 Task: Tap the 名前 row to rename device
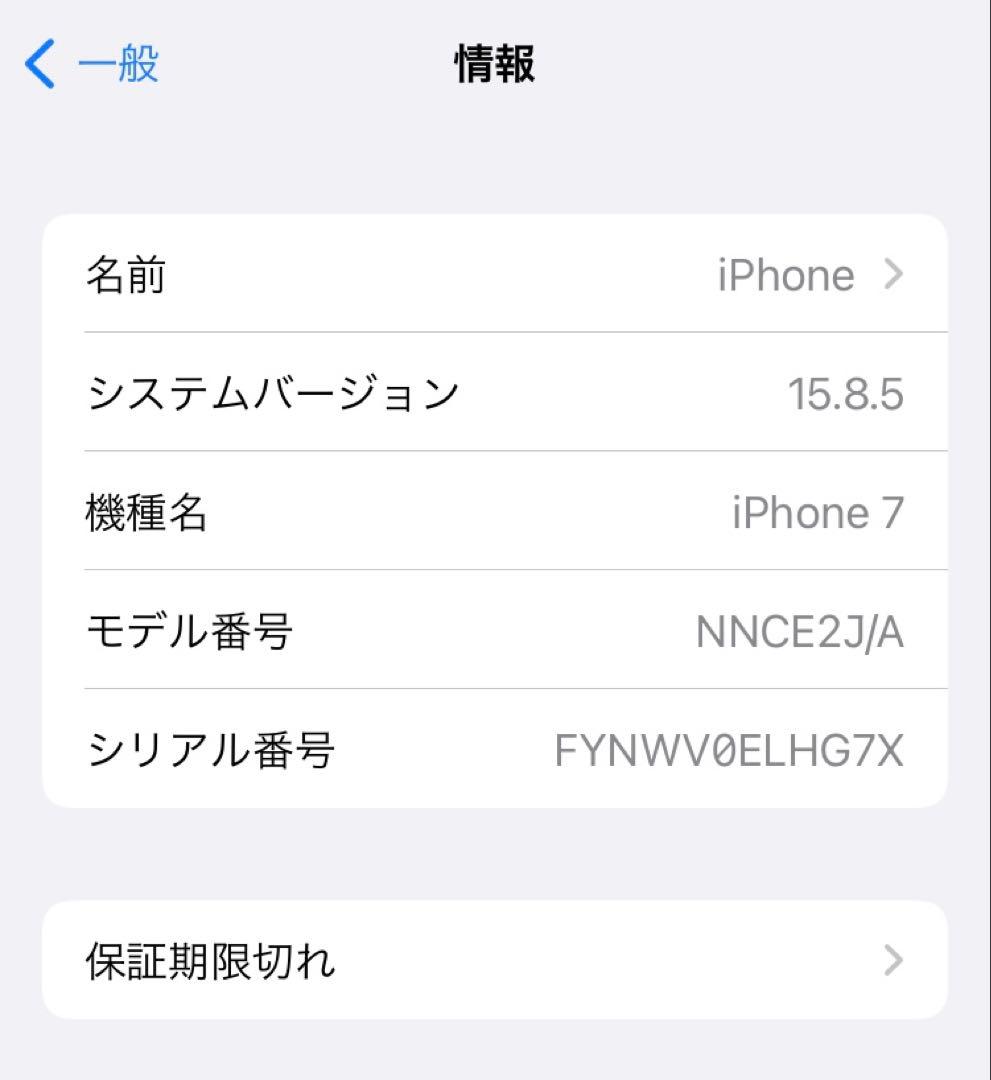400,274
